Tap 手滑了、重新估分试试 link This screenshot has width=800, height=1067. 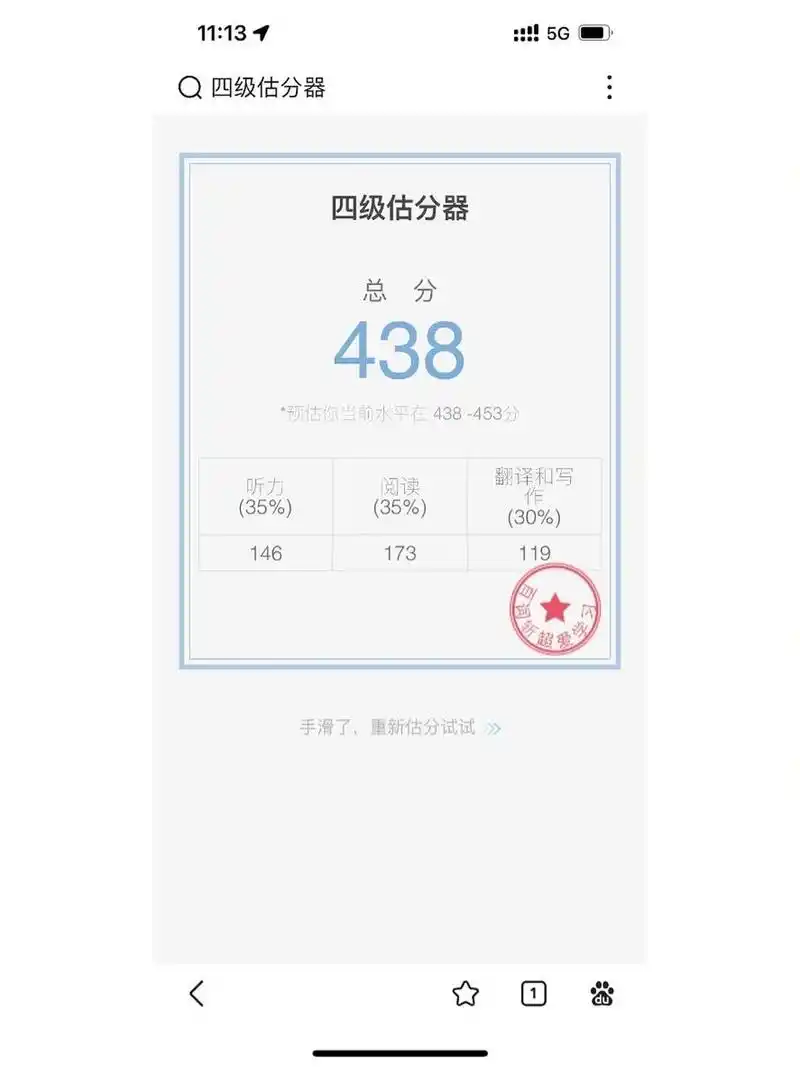tap(399, 728)
